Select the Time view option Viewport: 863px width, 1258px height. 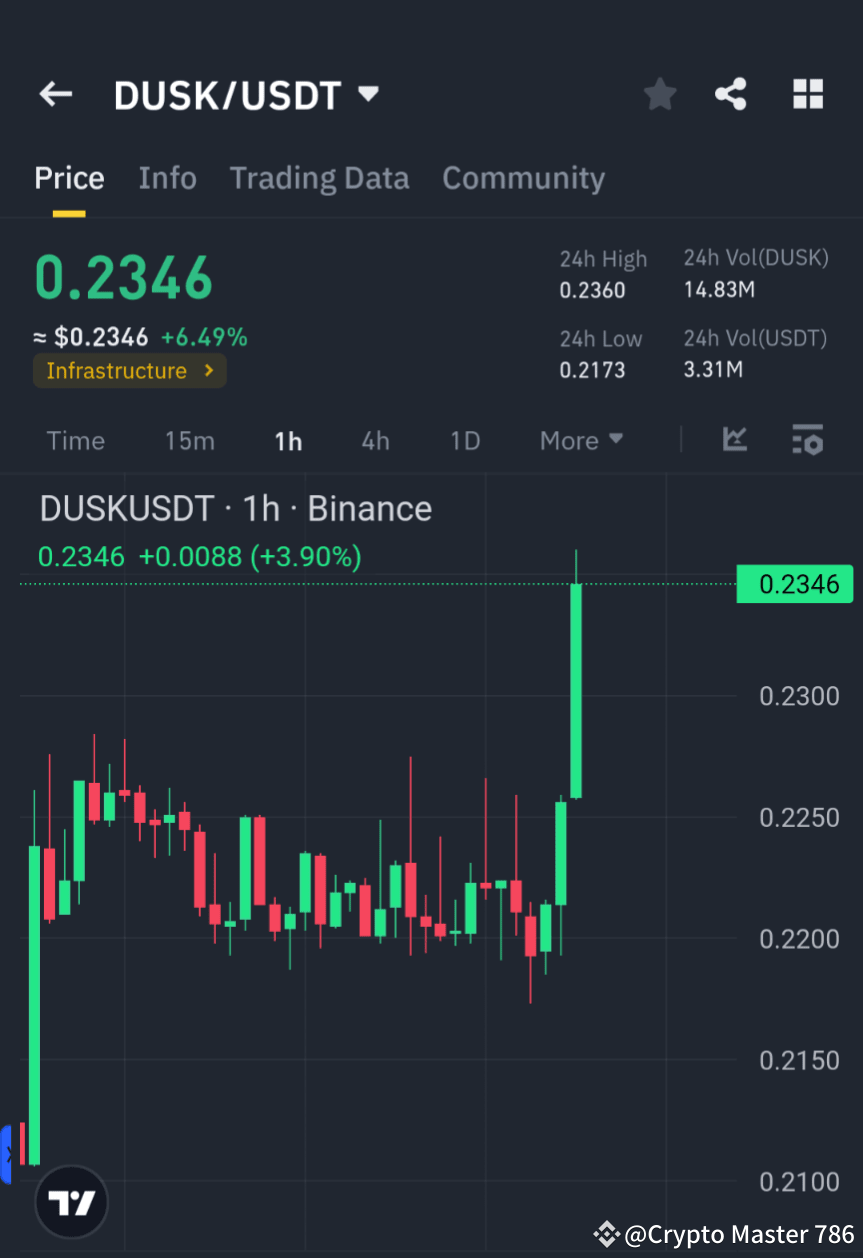(x=75, y=440)
